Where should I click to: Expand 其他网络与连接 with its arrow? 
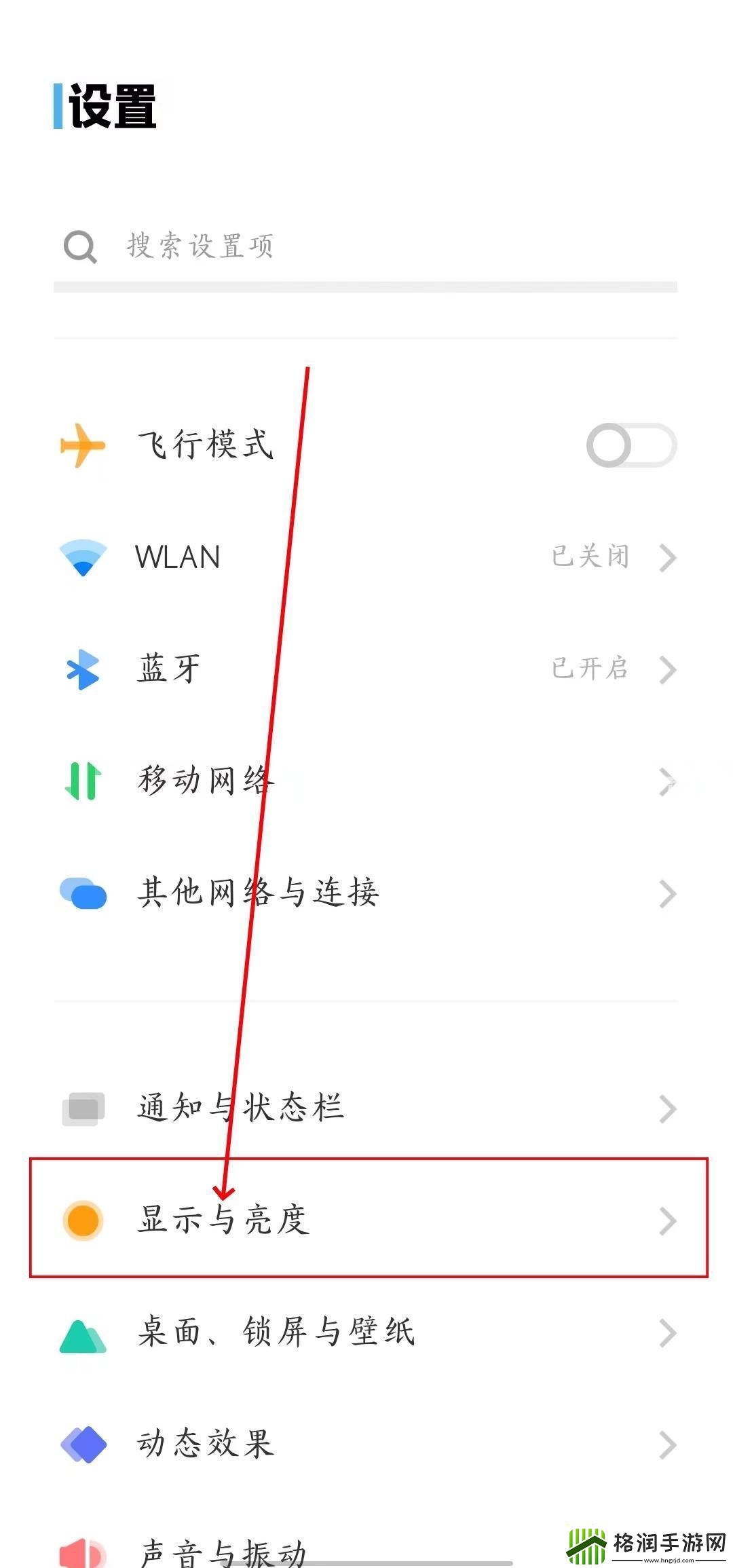pyautogui.click(x=667, y=895)
